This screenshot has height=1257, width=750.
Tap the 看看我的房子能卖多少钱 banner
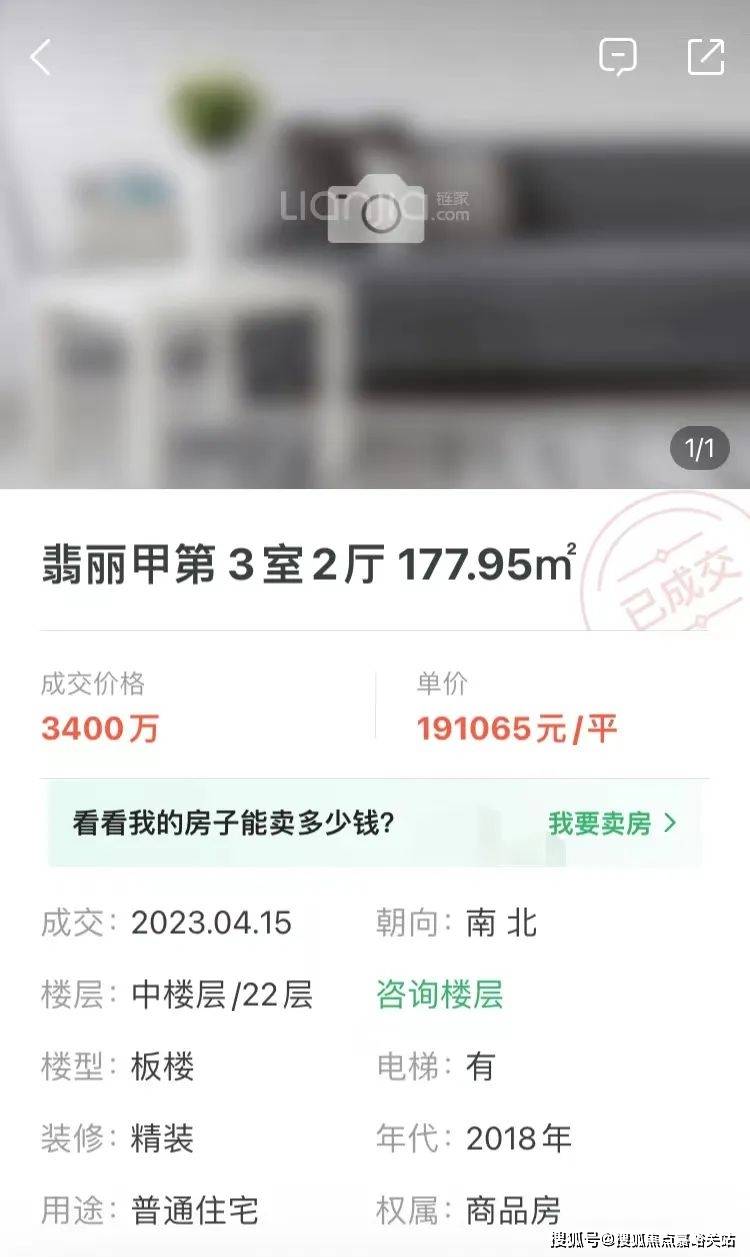tap(230, 824)
